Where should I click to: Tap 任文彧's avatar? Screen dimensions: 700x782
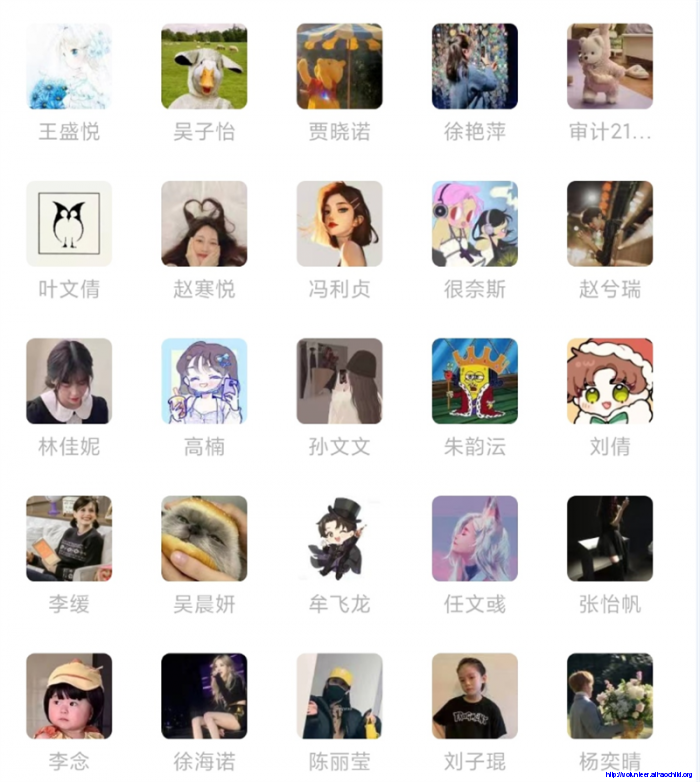pos(474,539)
